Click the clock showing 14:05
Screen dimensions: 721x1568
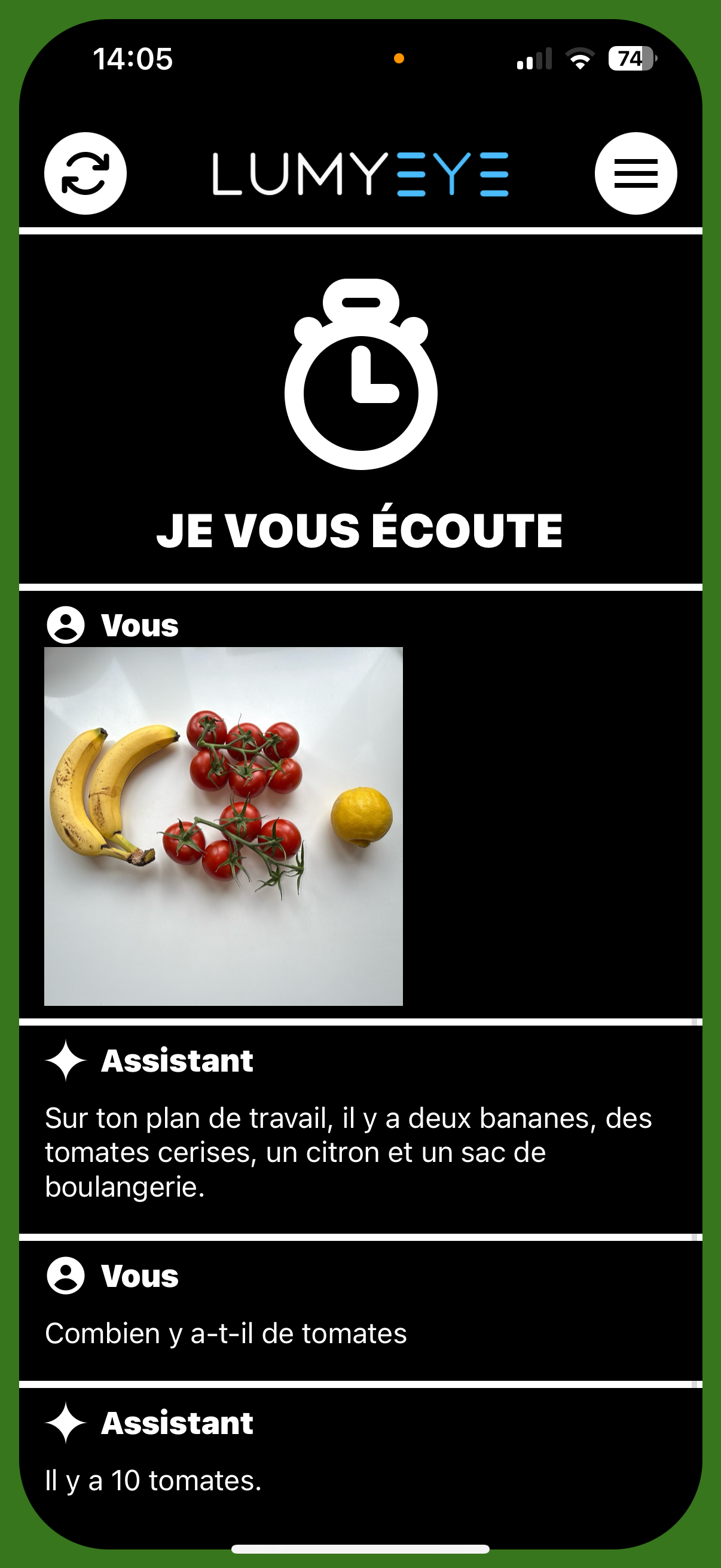click(x=134, y=59)
